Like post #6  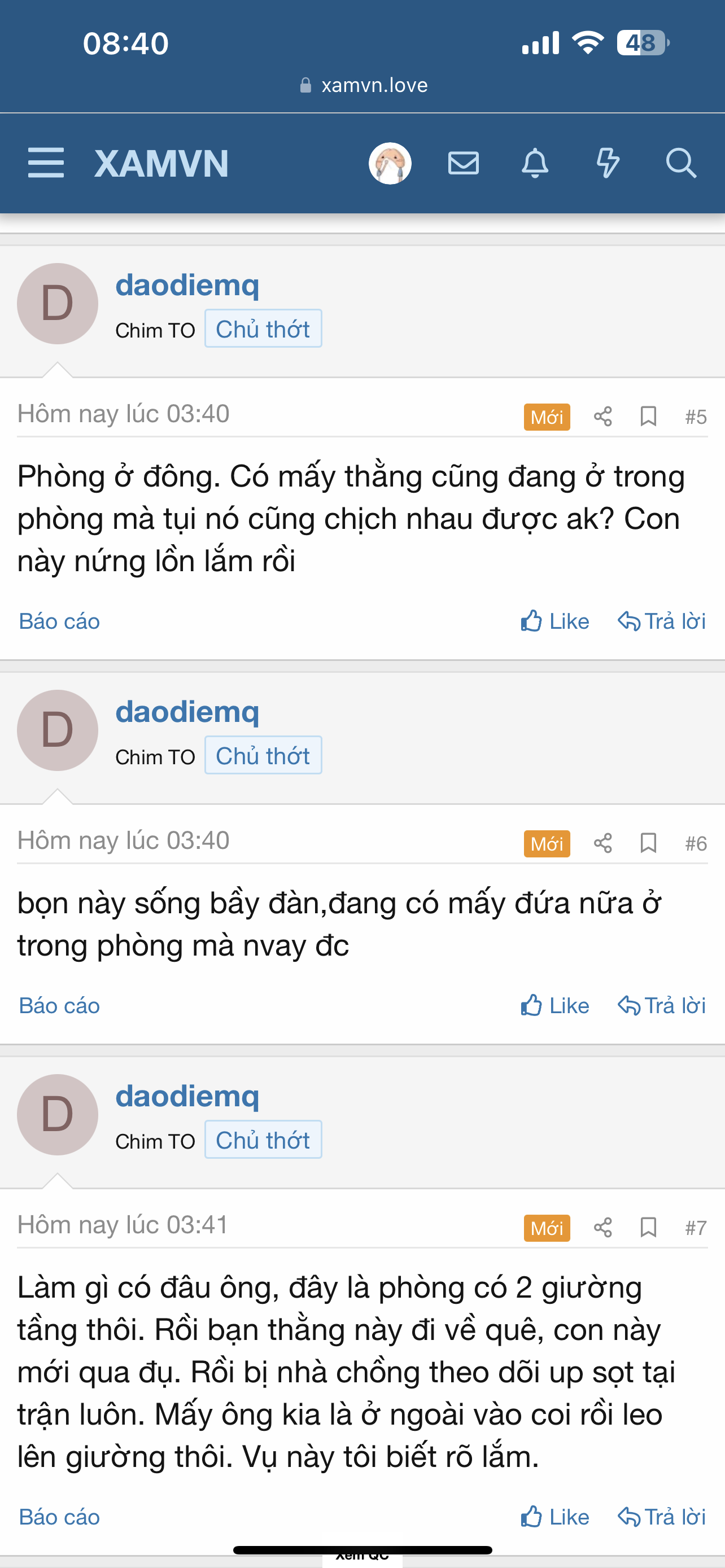tap(555, 1006)
